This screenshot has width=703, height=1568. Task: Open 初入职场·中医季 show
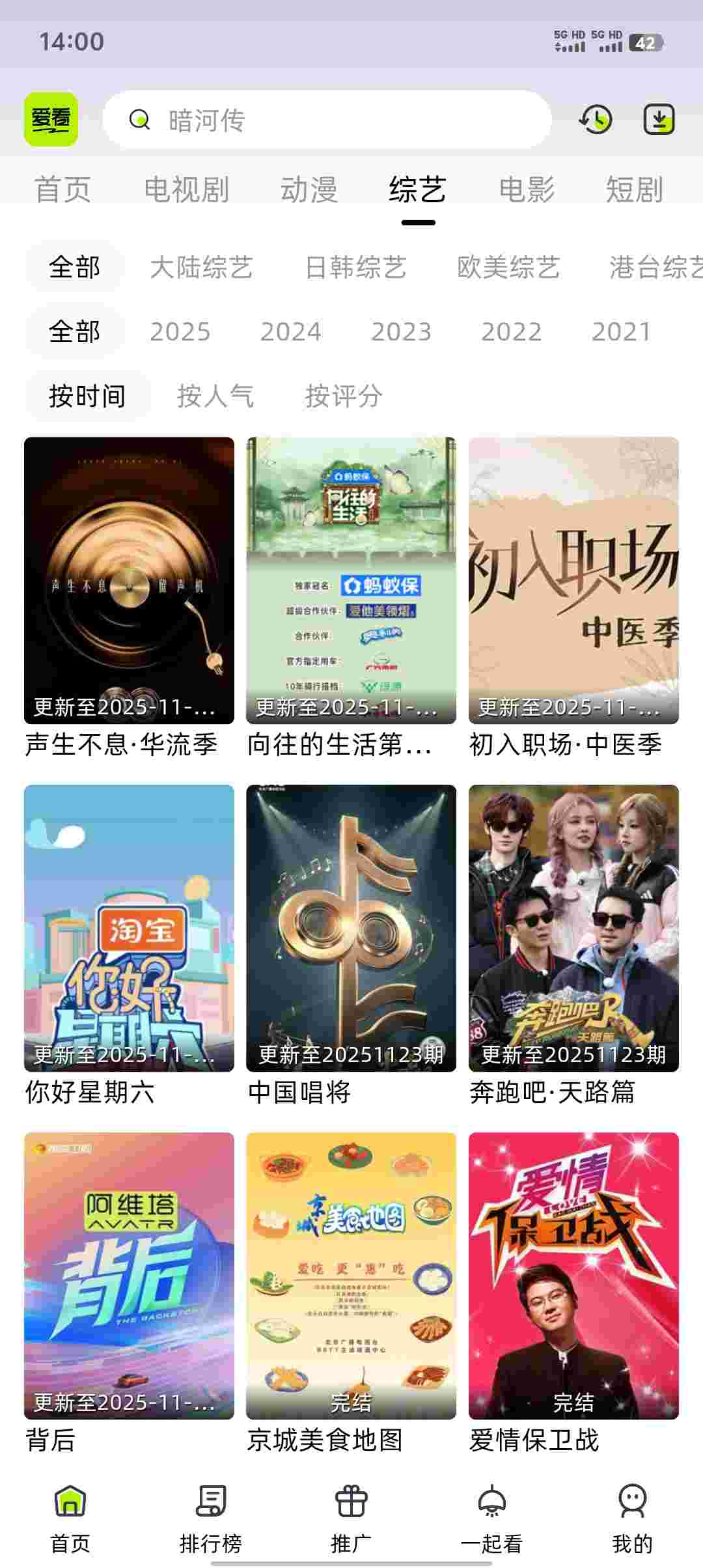click(x=573, y=580)
